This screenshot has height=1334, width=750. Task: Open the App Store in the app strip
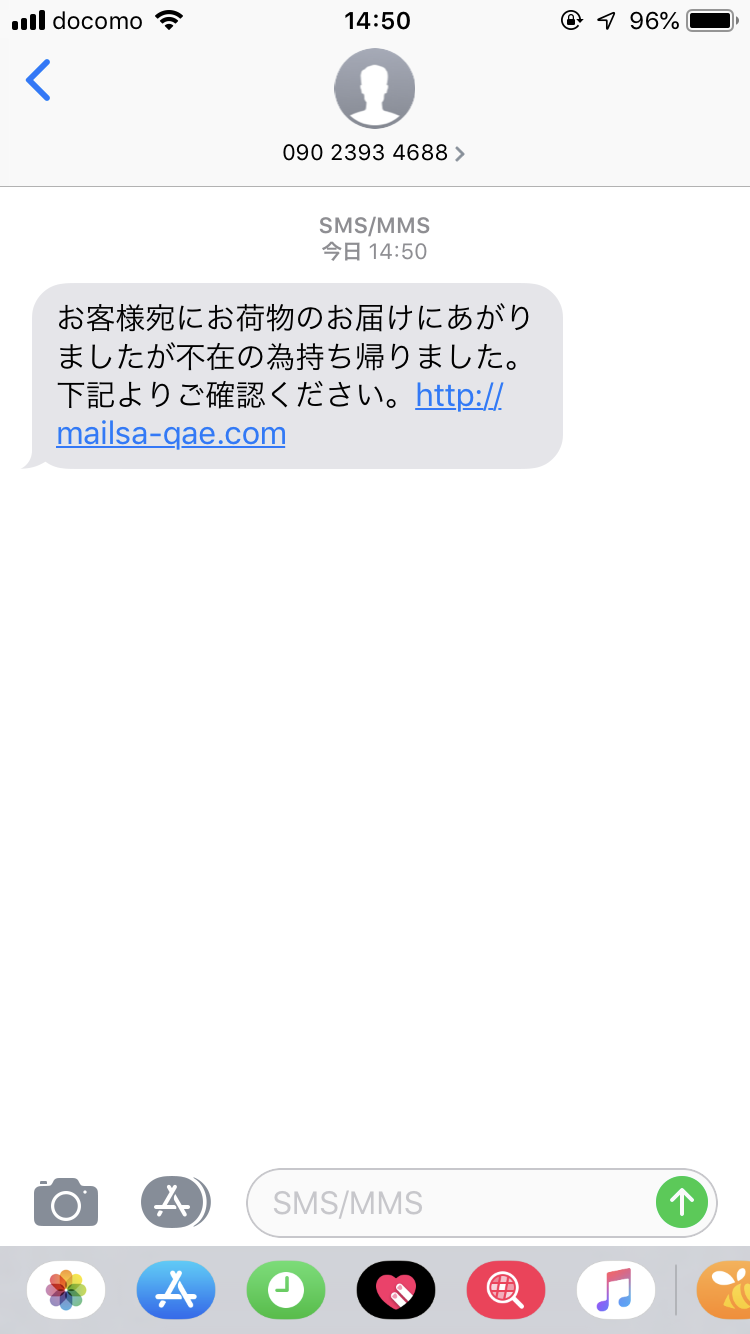[176, 1290]
